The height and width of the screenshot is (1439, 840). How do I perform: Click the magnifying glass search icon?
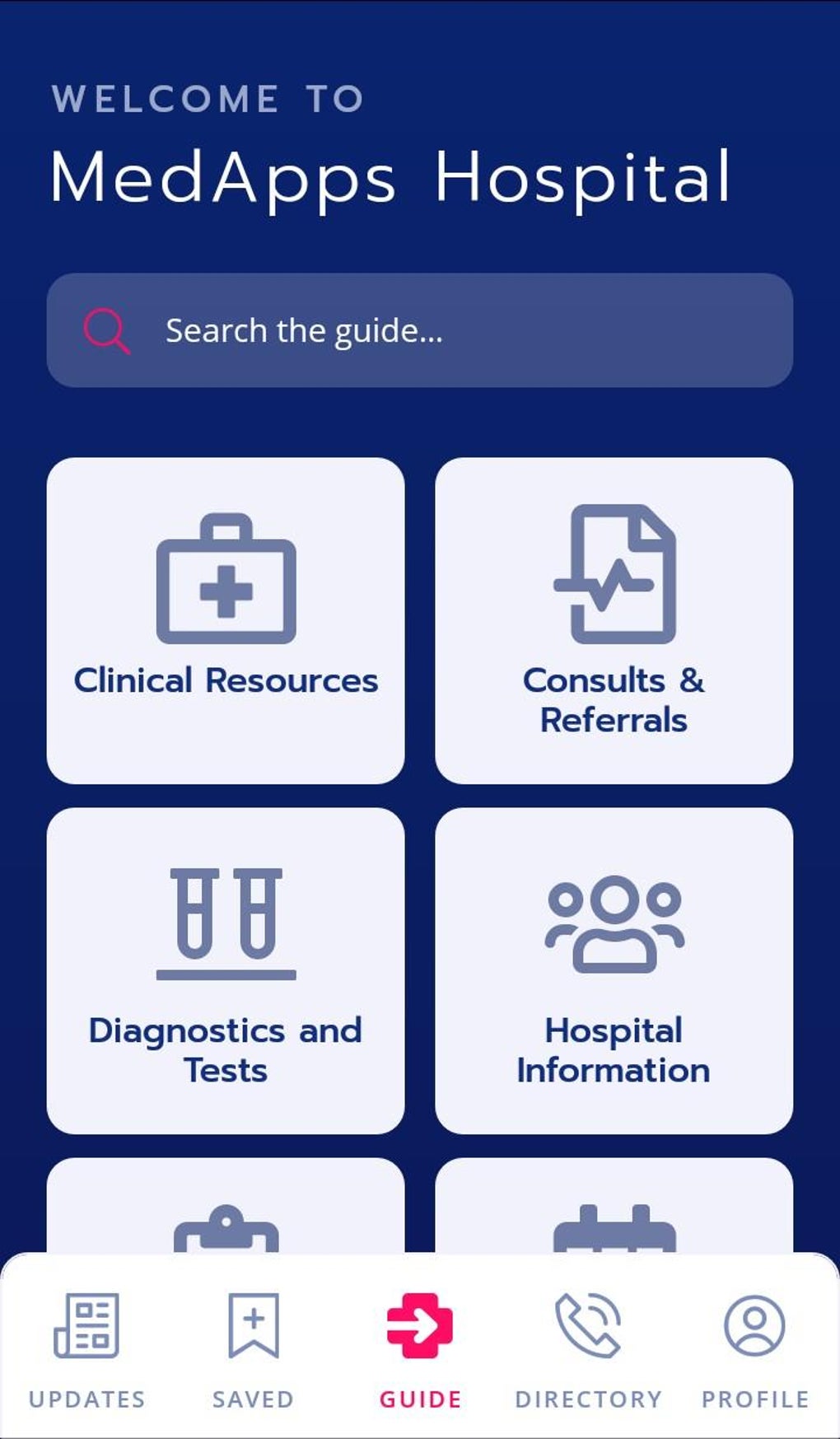[x=107, y=331]
